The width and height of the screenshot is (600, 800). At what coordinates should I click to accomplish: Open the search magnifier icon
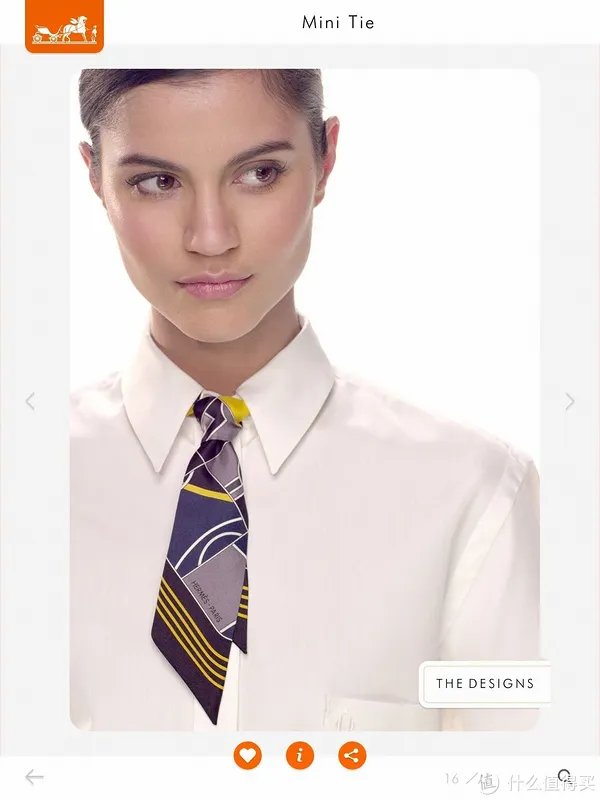[565, 776]
